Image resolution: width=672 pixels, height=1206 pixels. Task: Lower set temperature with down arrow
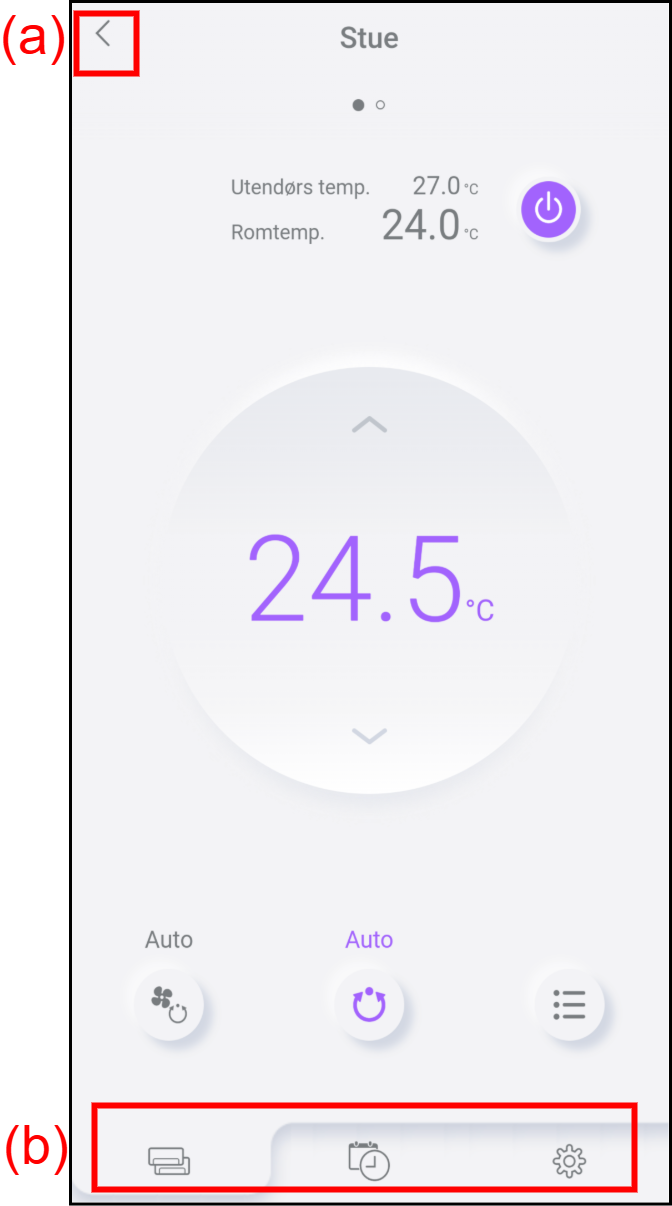369,736
